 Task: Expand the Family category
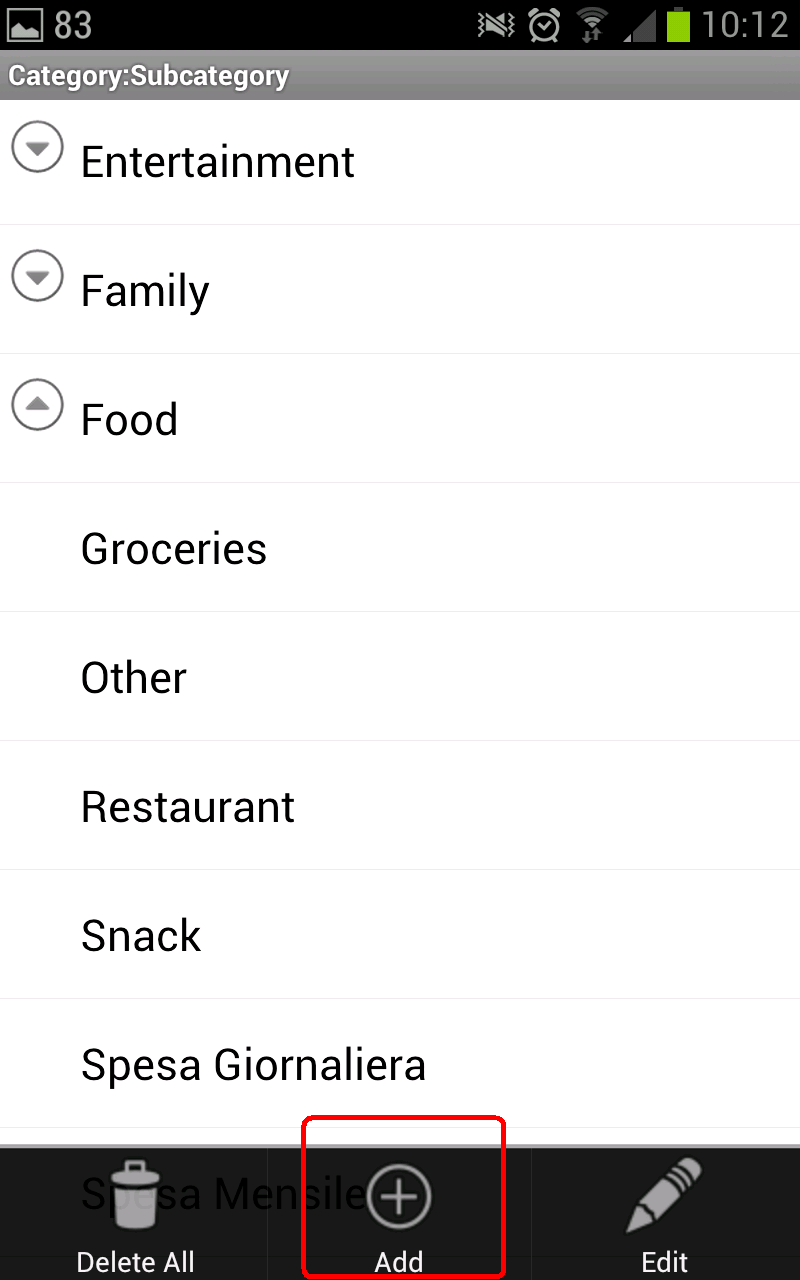click(x=37, y=276)
